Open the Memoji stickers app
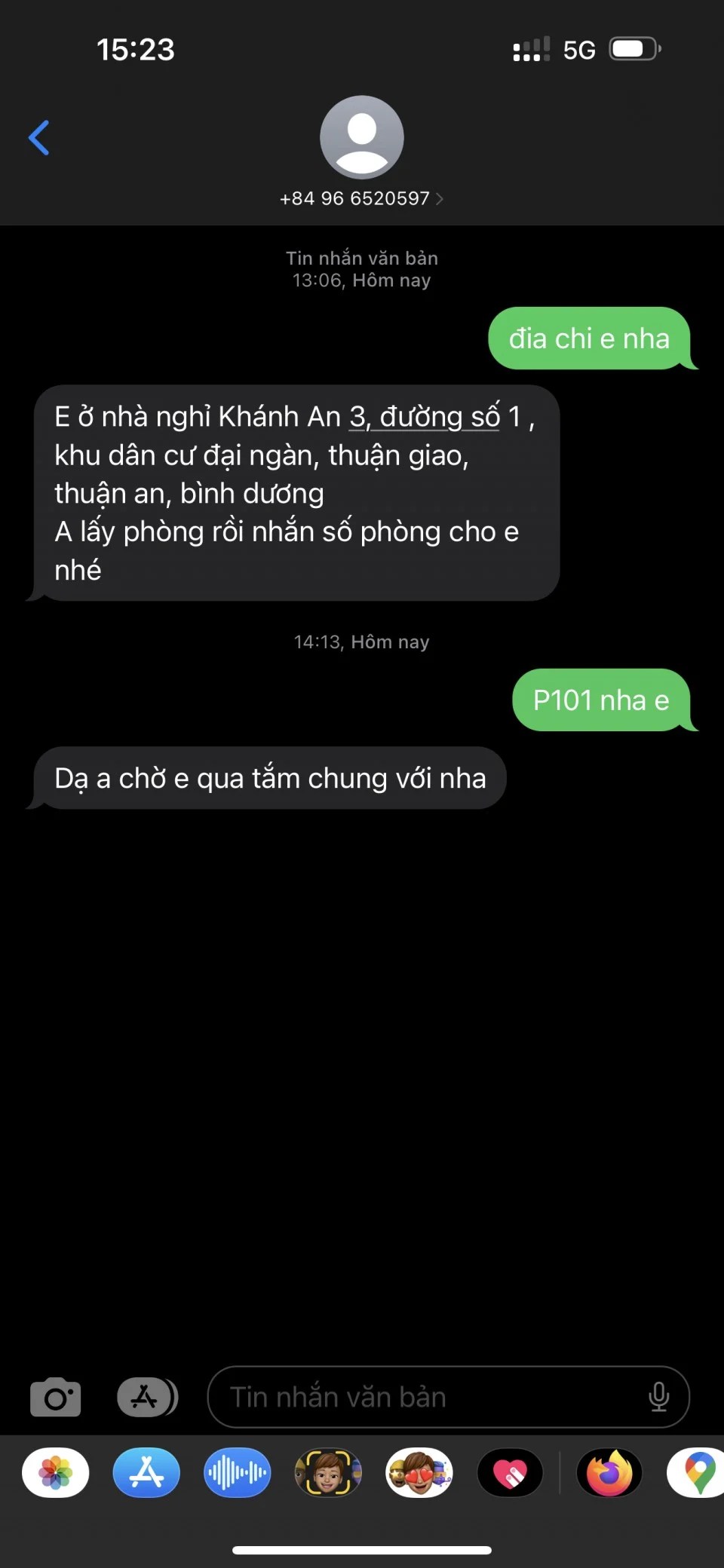 [x=419, y=1472]
